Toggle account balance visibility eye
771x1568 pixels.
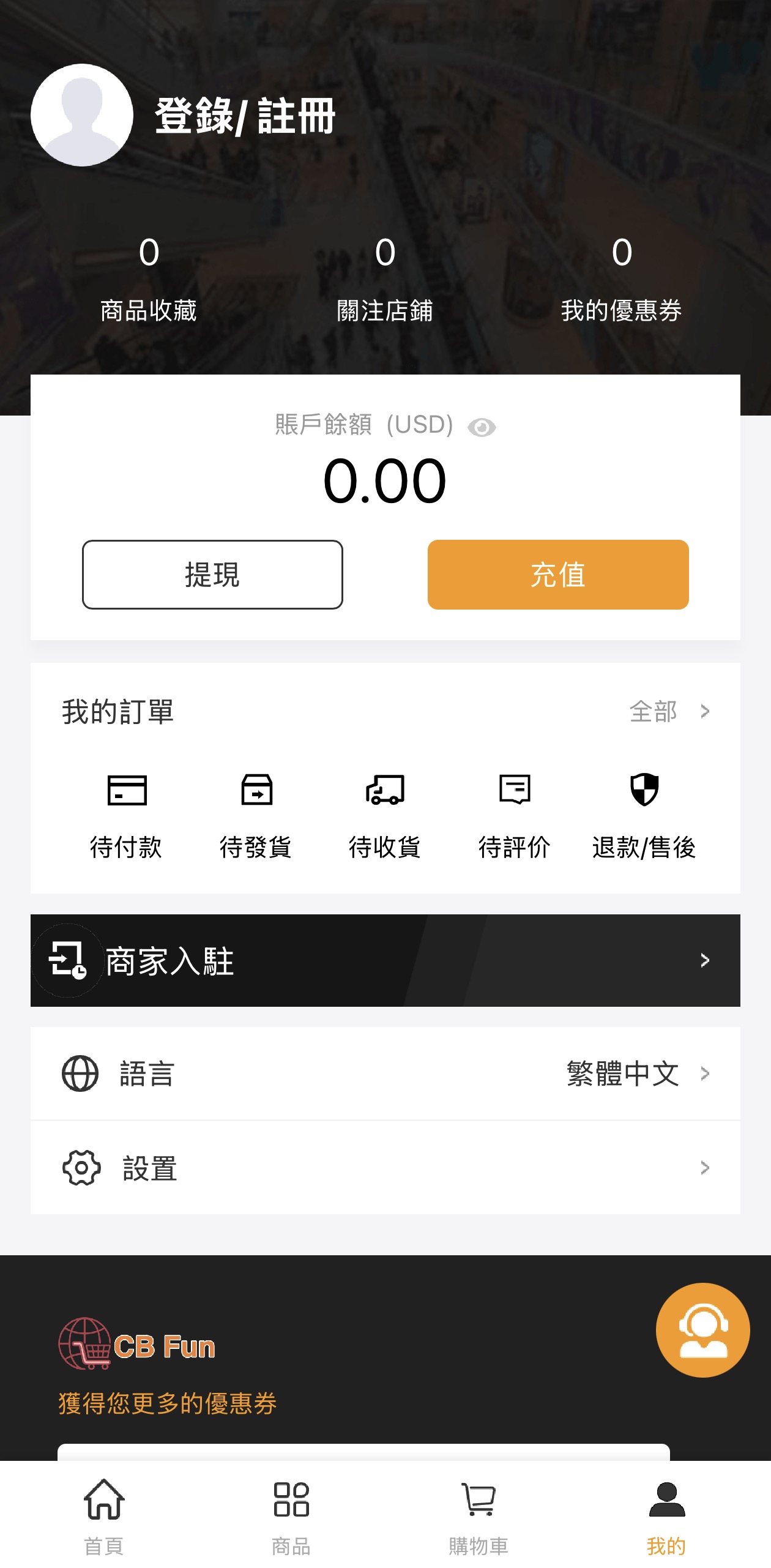pos(482,427)
